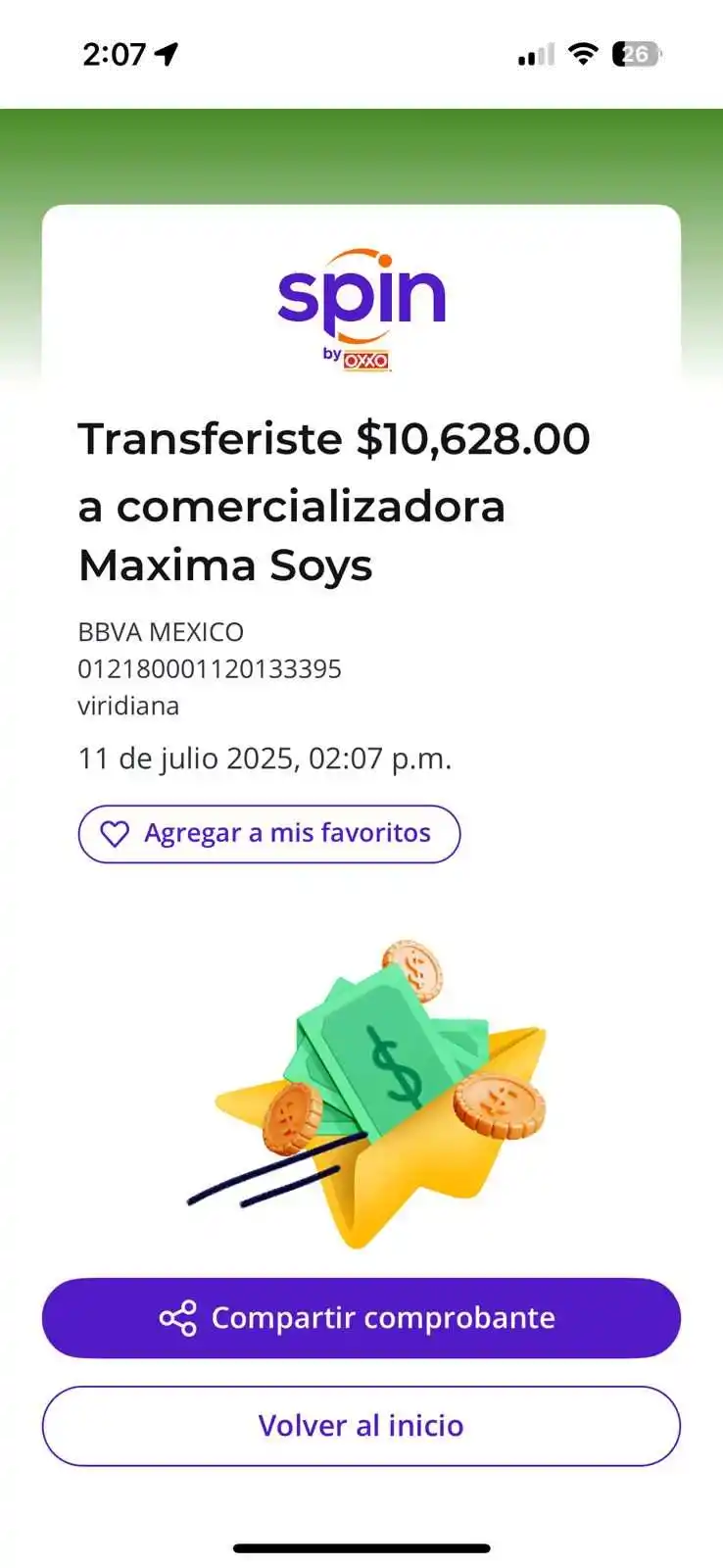This screenshot has height=1568, width=723.
Task: Add recipient via Agregar a mis favoritos
Action: tap(268, 834)
